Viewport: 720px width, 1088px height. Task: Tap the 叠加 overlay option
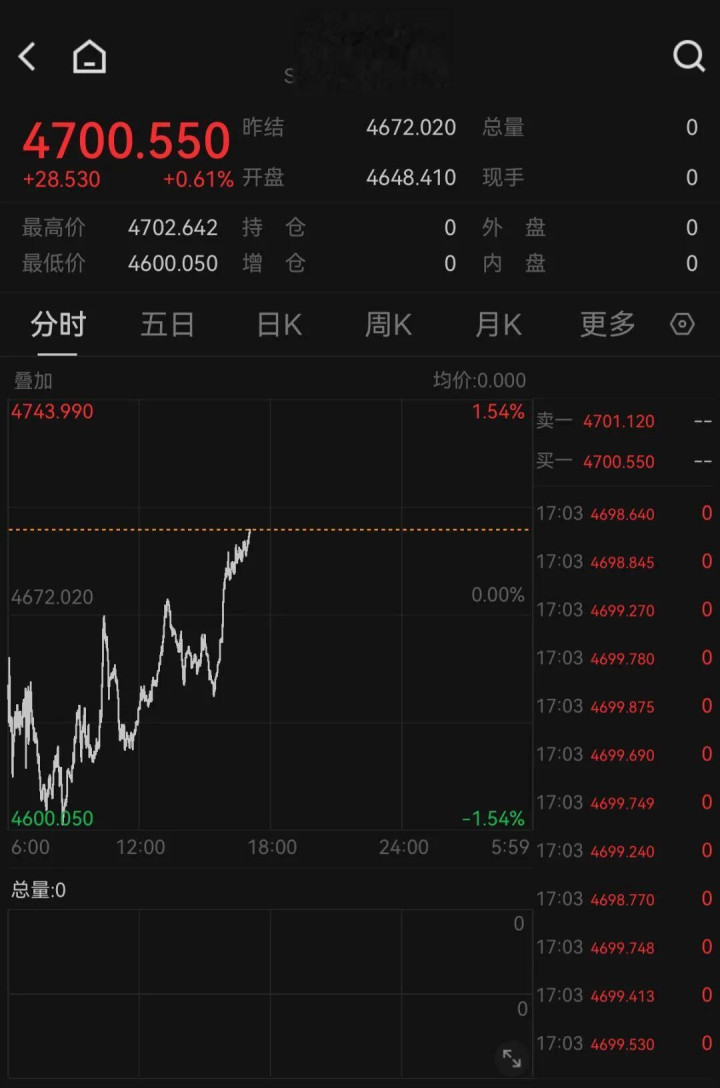coord(33,381)
